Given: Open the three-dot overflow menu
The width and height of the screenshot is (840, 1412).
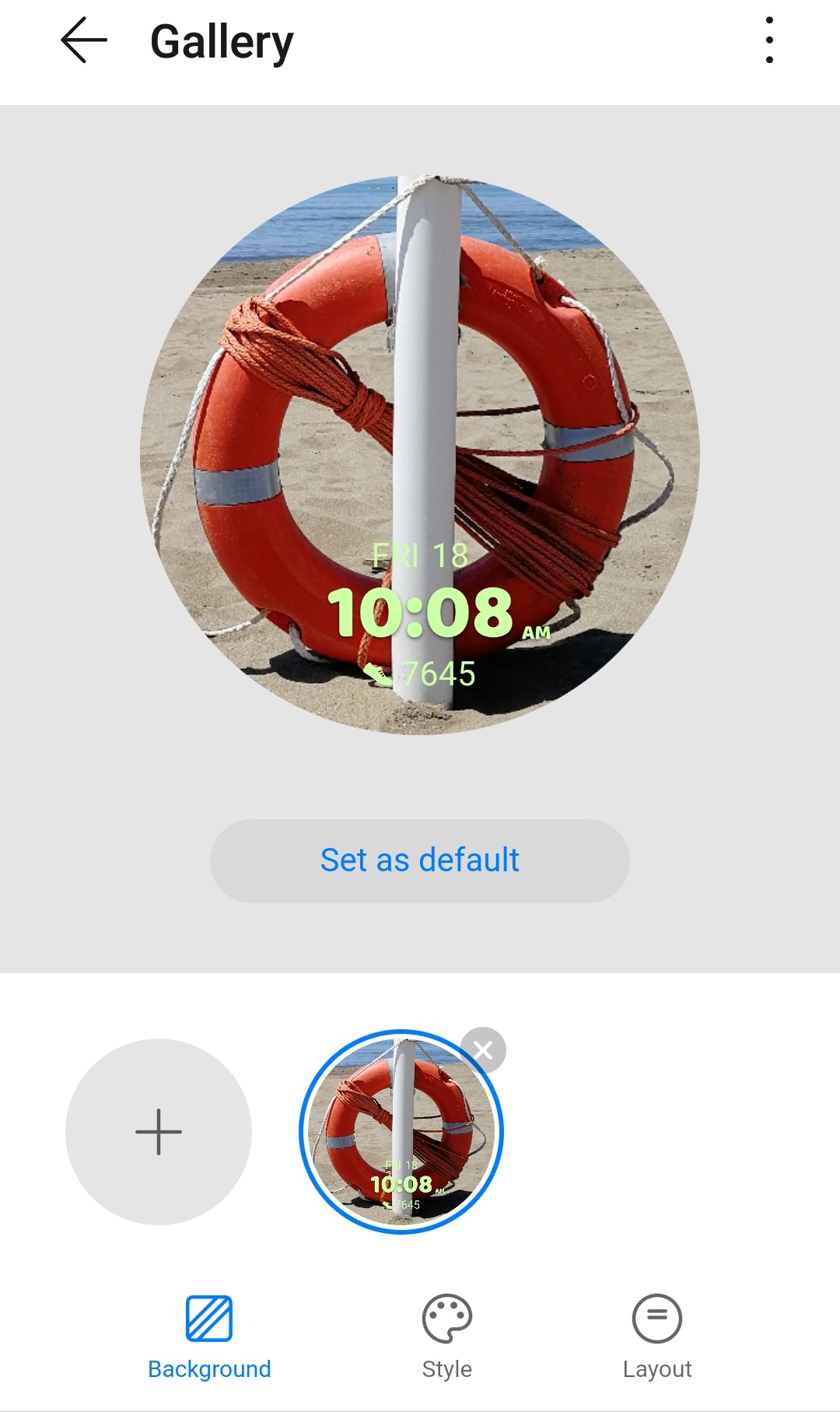Looking at the screenshot, I should [x=768, y=40].
